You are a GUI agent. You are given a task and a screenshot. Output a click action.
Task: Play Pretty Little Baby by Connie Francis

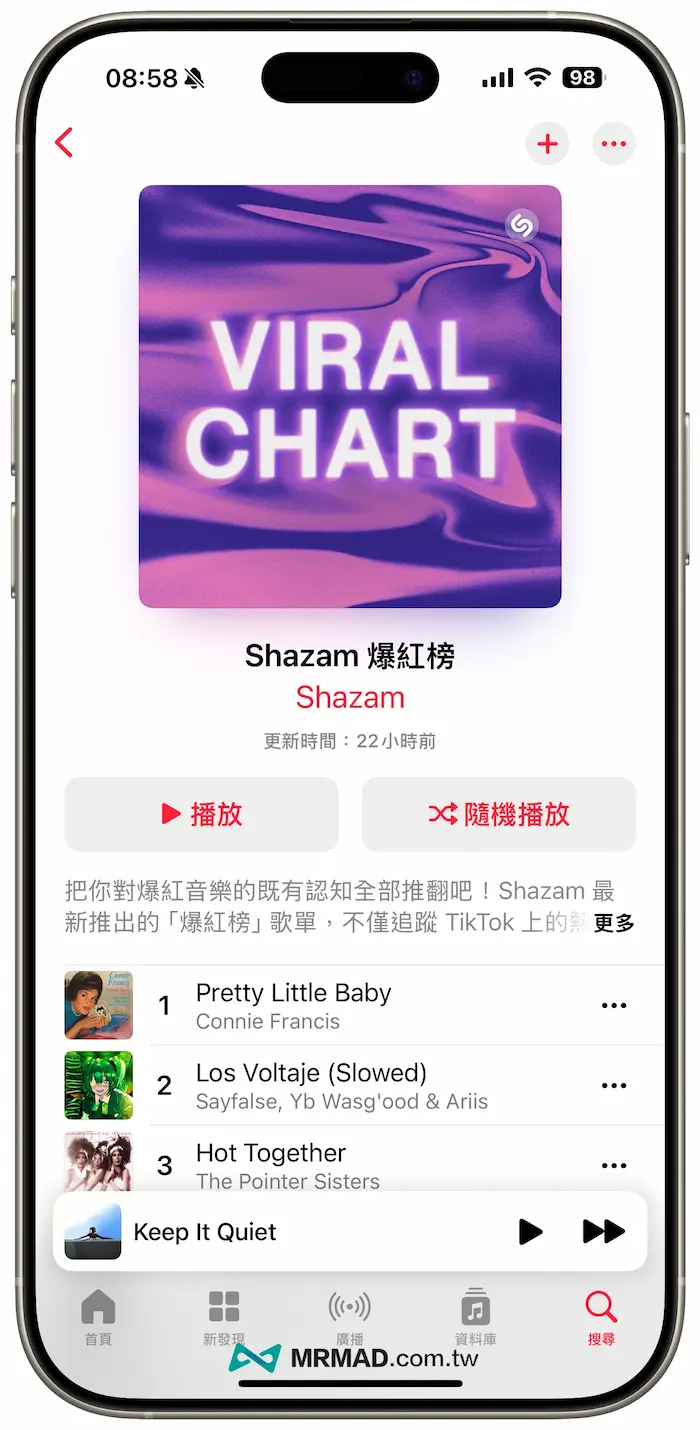293,1005
